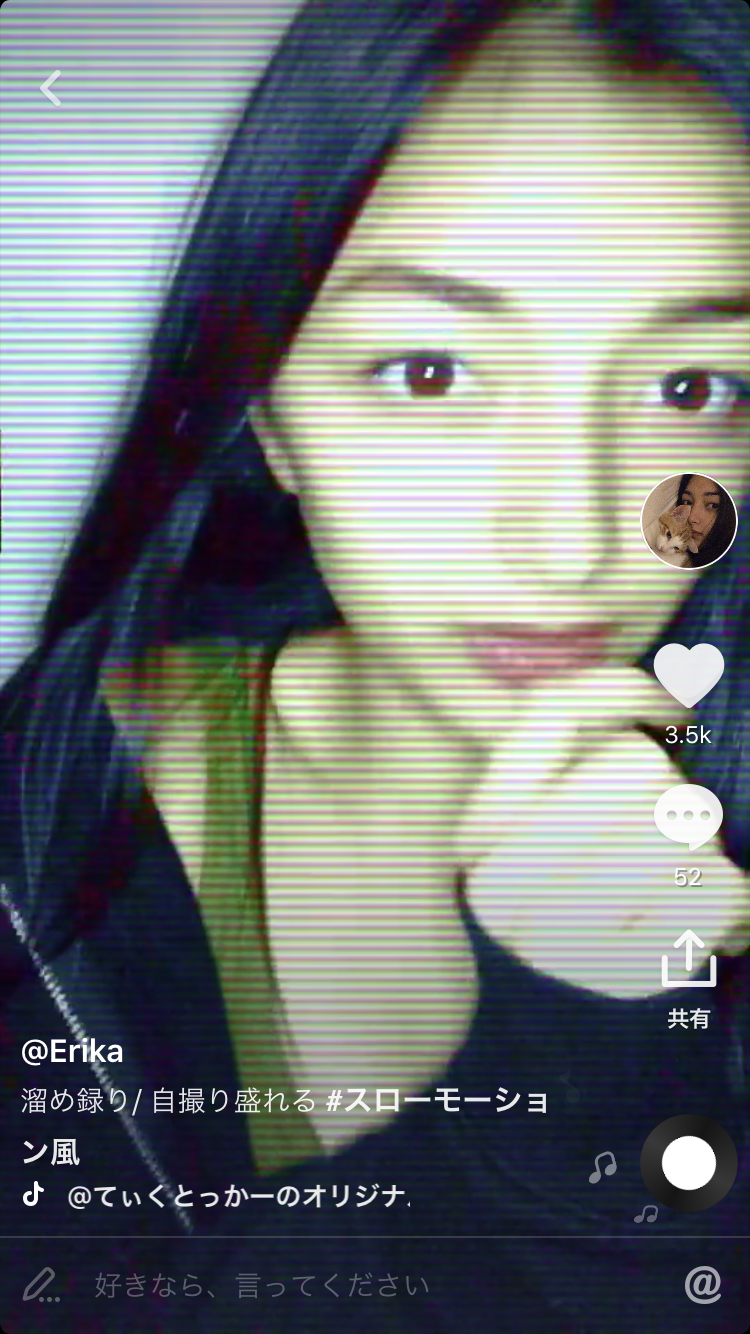Open the comments with 52 replies
750x1334 pixels.
[688, 817]
